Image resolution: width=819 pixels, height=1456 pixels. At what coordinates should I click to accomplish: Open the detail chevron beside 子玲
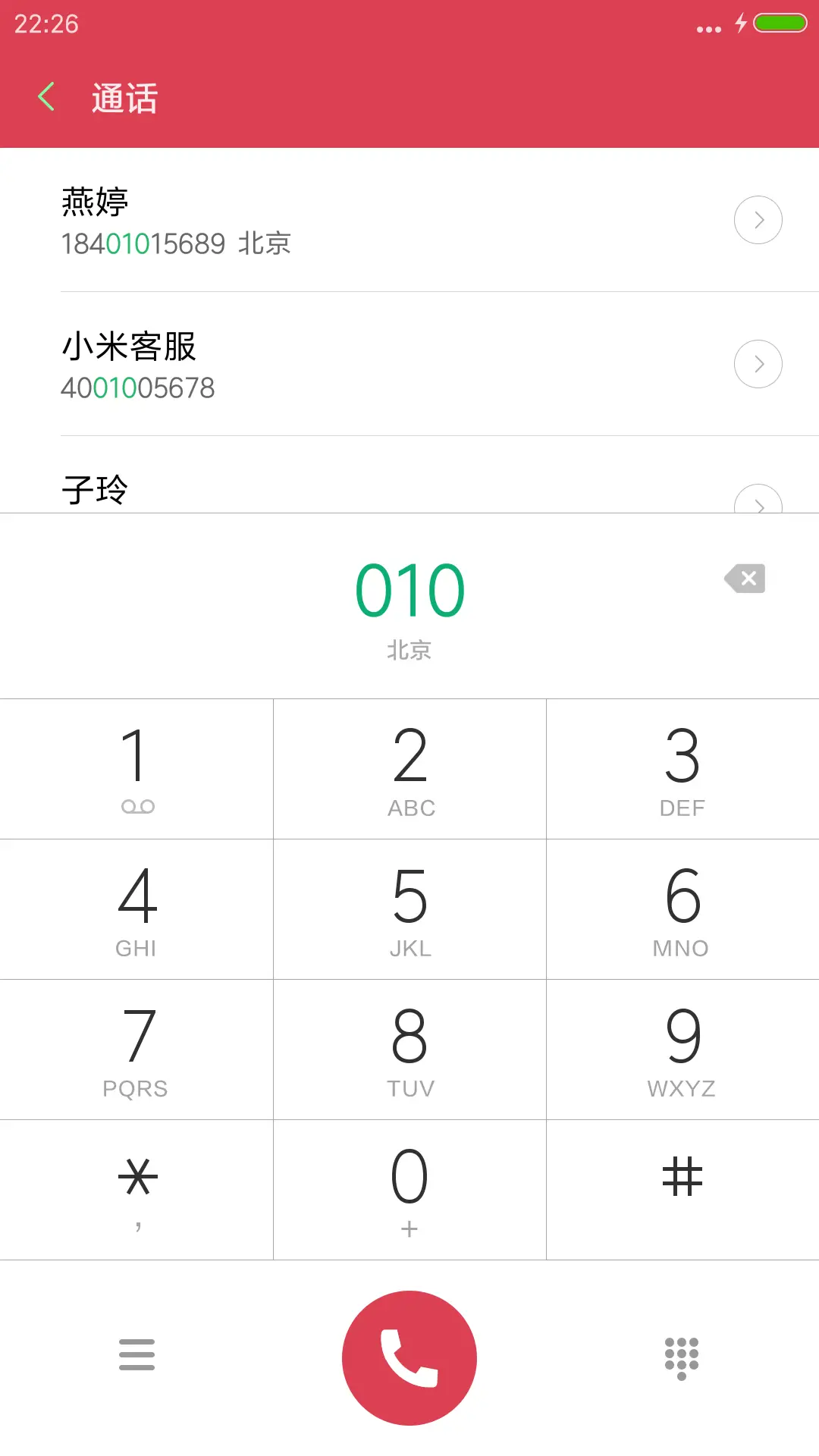coord(758,504)
